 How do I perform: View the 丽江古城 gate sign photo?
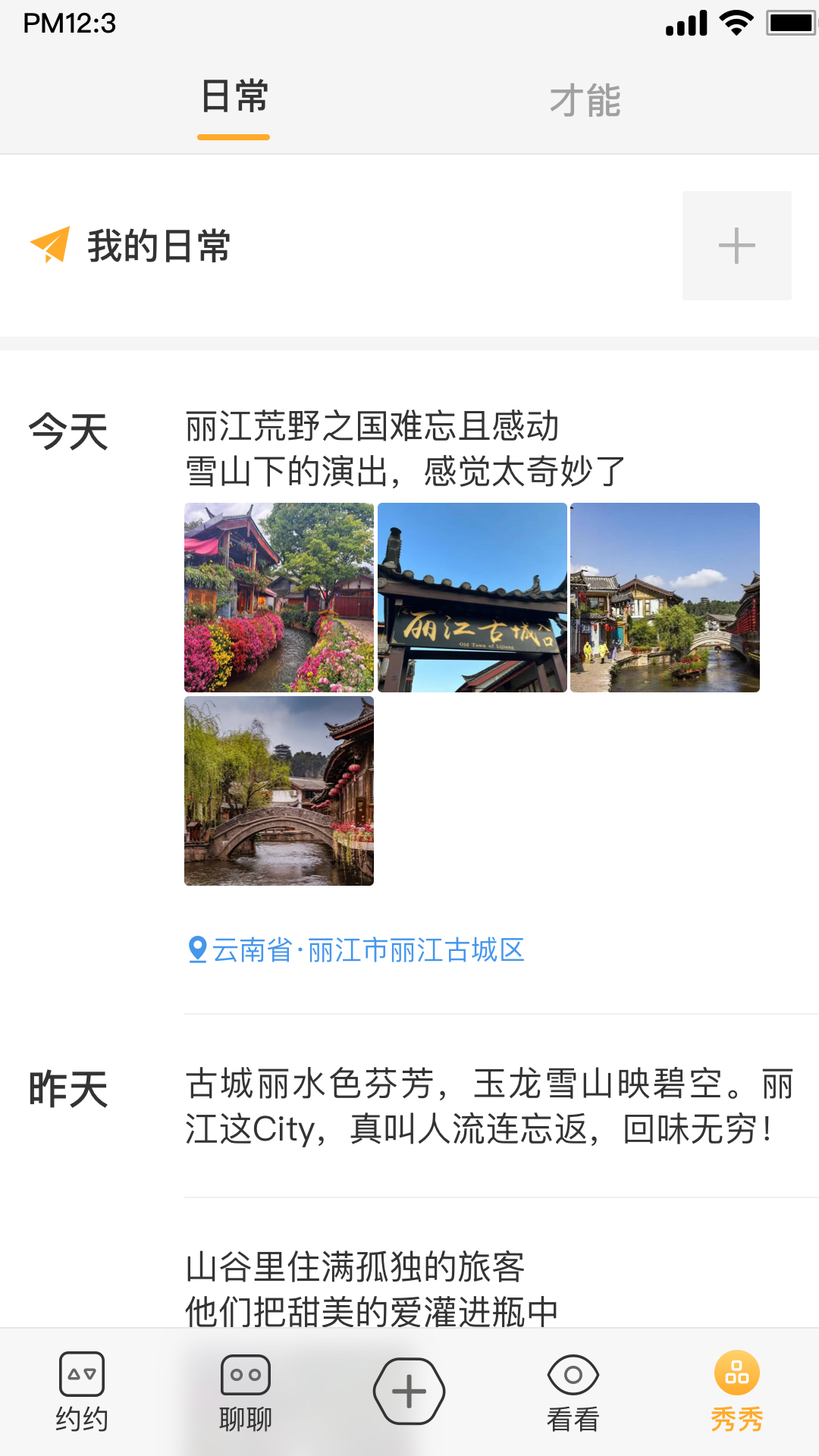472,598
